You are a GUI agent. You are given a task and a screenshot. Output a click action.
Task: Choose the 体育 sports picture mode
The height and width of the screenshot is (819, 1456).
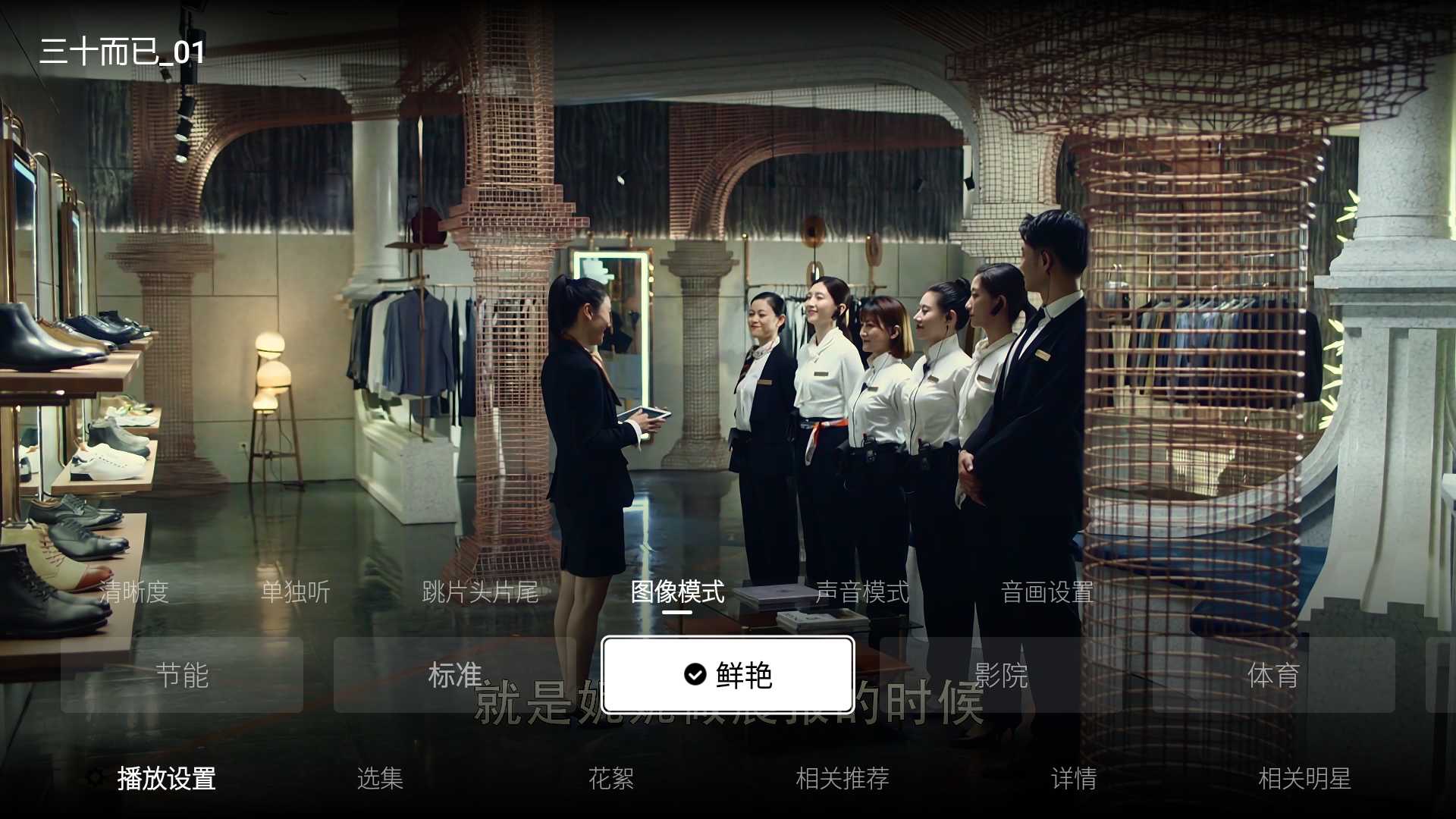pos(1274,675)
